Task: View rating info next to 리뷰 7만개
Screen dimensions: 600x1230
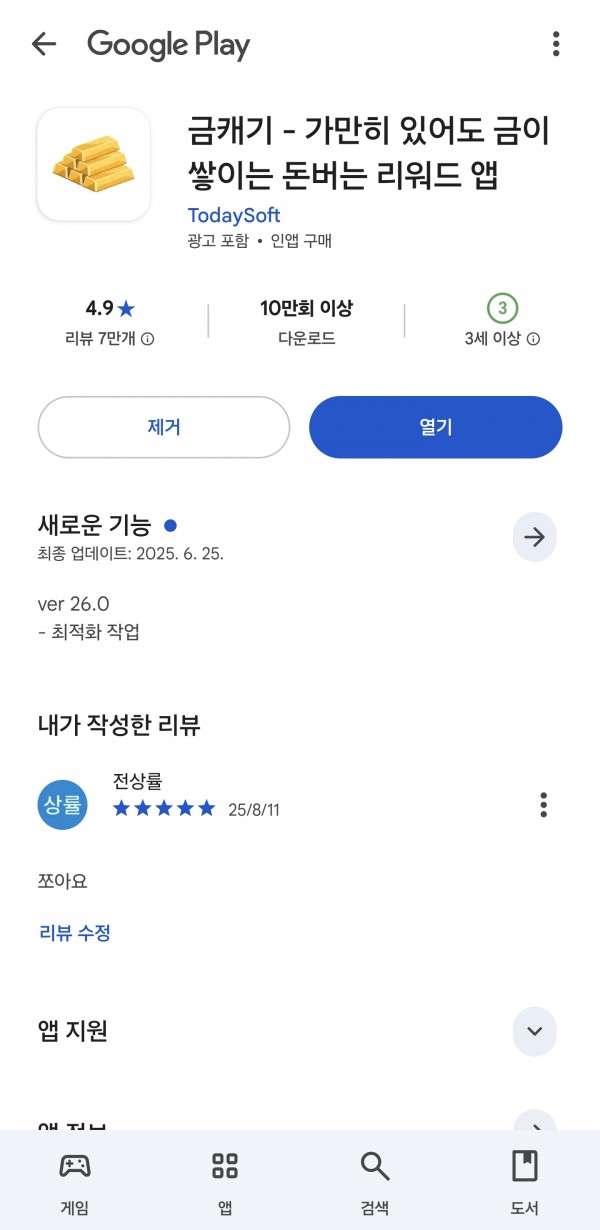Action: (x=148, y=339)
